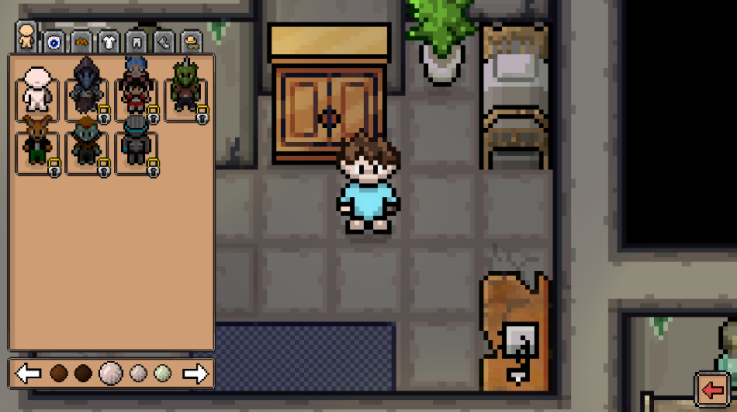Choose the pale green skin color
This screenshot has height=412, width=737.
162,374
